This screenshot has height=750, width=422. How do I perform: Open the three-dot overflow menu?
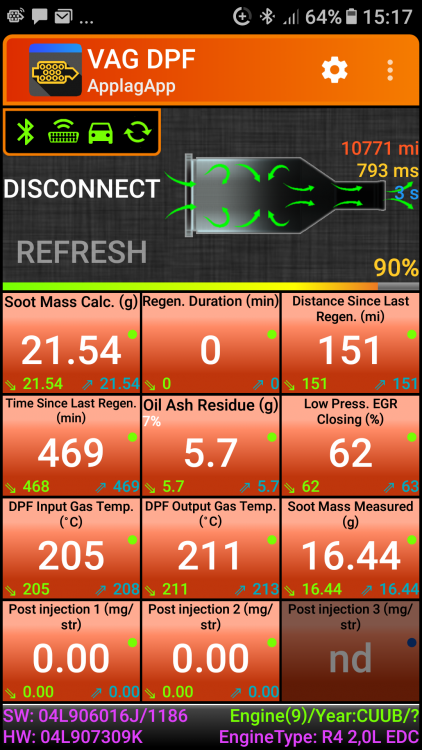pos(390,70)
